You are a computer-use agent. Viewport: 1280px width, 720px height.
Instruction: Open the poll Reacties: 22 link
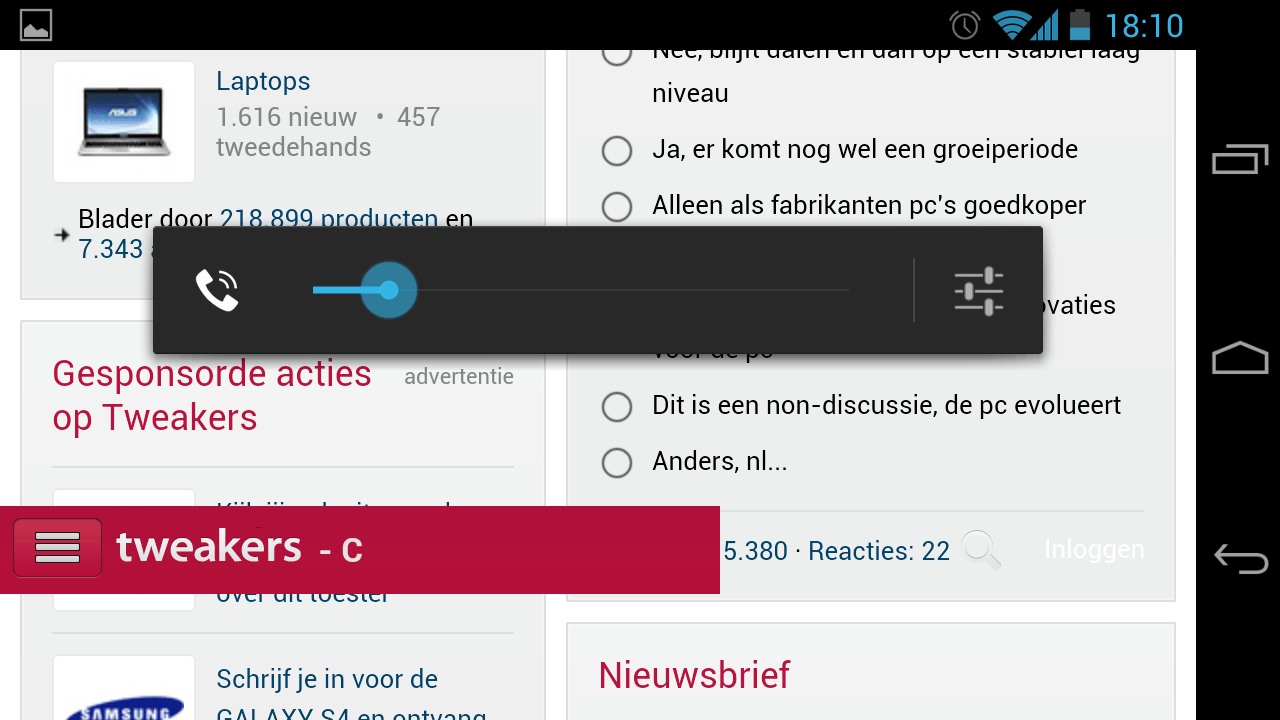pyautogui.click(x=878, y=551)
